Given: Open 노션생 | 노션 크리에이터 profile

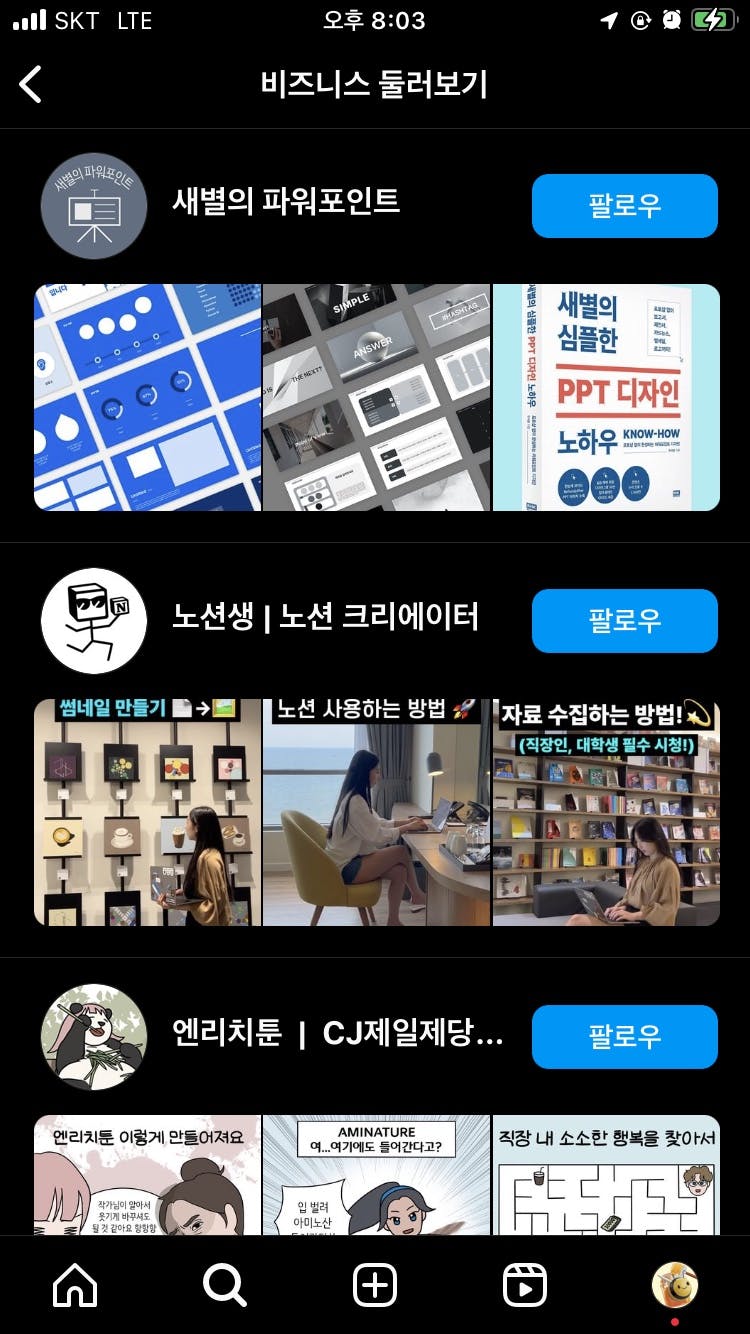Looking at the screenshot, I should [x=324, y=617].
